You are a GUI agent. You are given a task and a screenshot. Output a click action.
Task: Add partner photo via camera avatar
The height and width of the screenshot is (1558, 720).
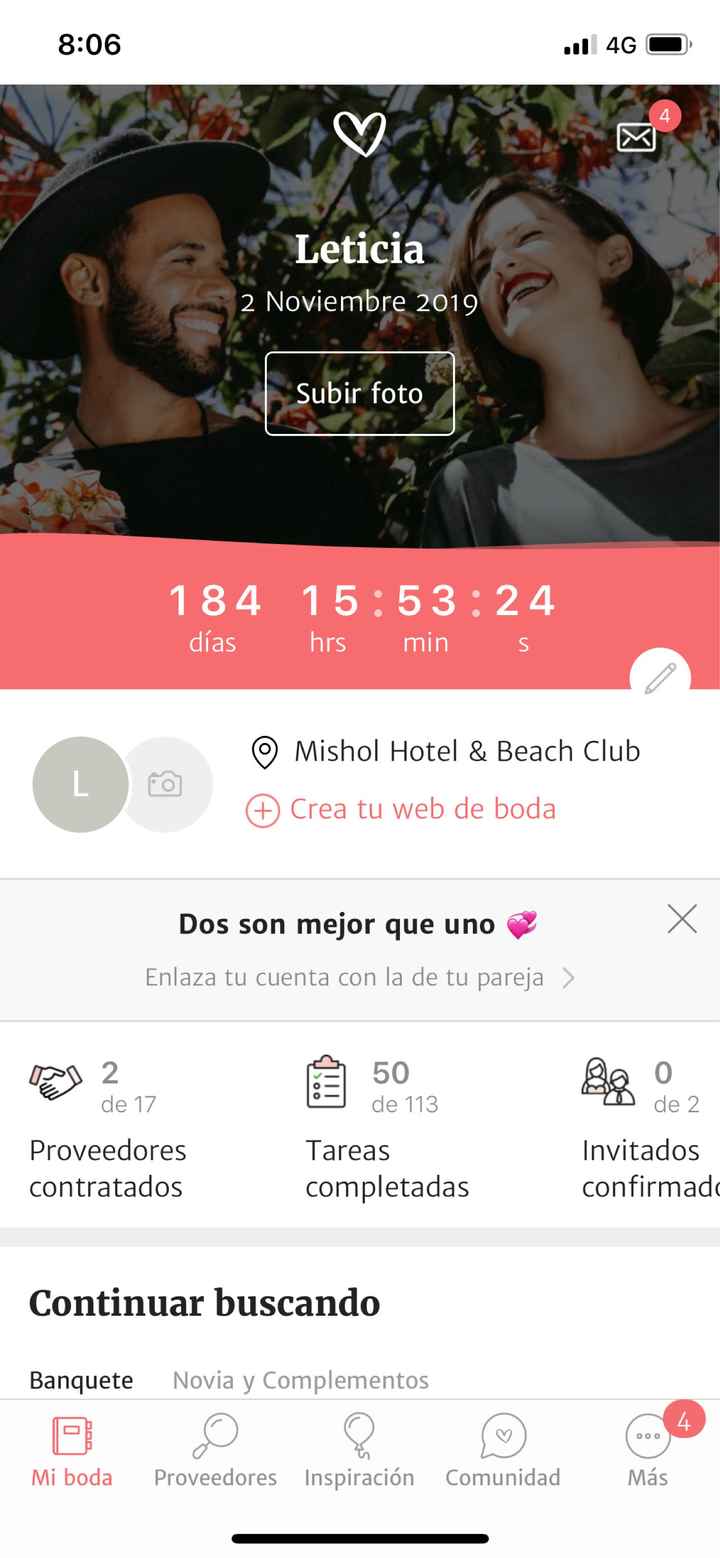click(166, 785)
